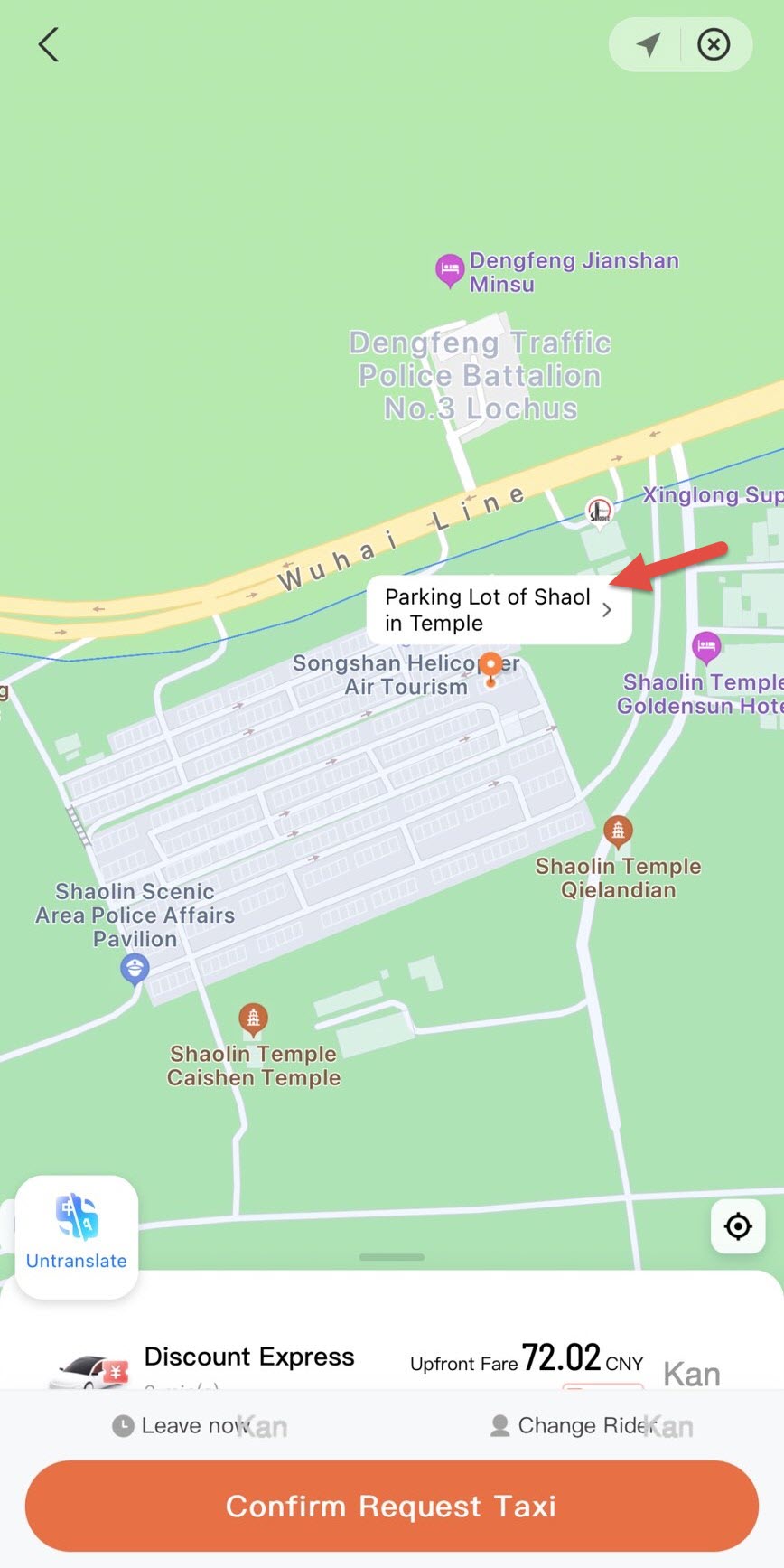This screenshot has height=1568, width=784.
Task: Go back using the top-left arrow
Action: point(49,44)
